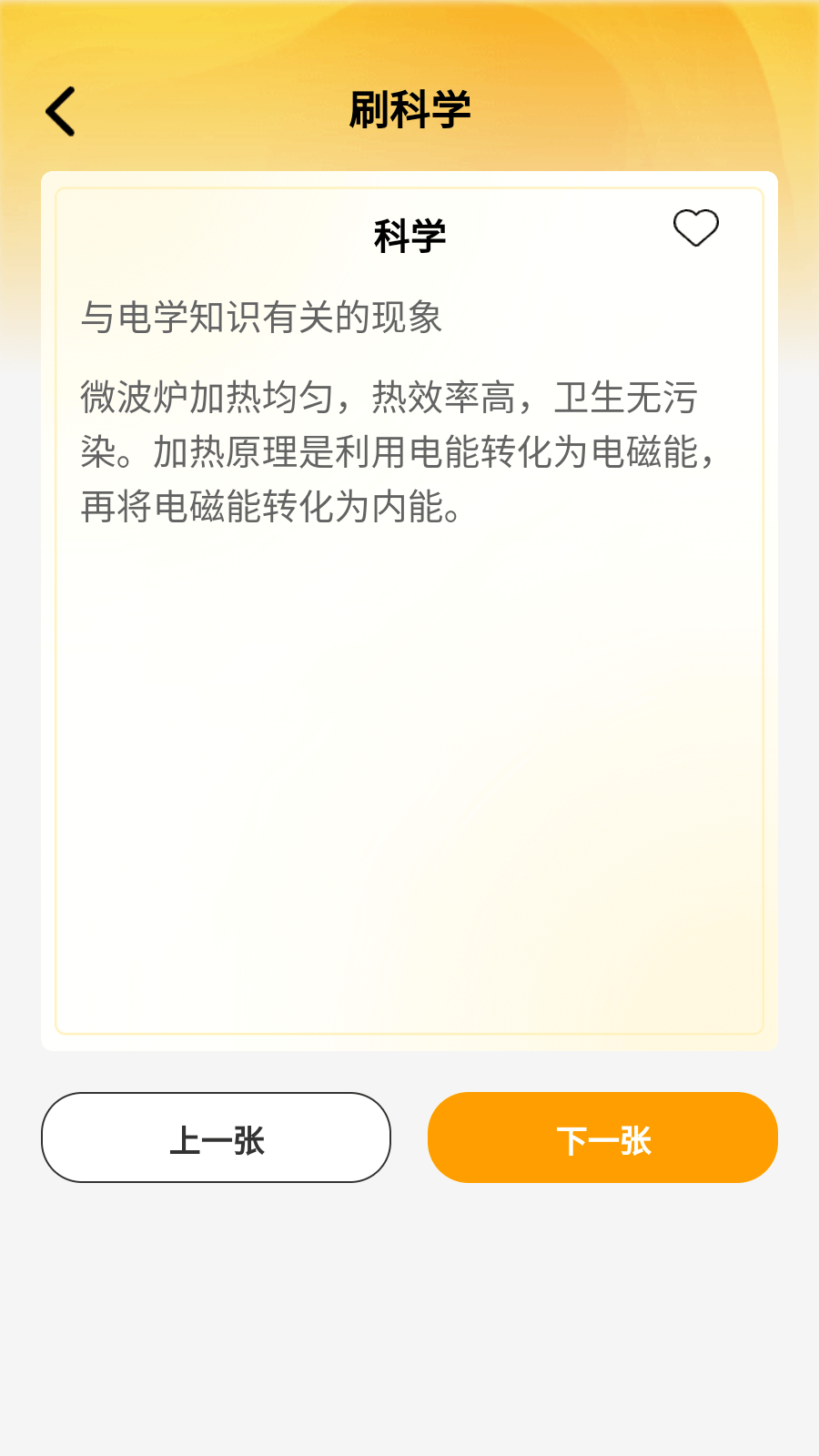Select the back navigation chevron
Viewport: 819px width, 1456px height.
click(60, 109)
